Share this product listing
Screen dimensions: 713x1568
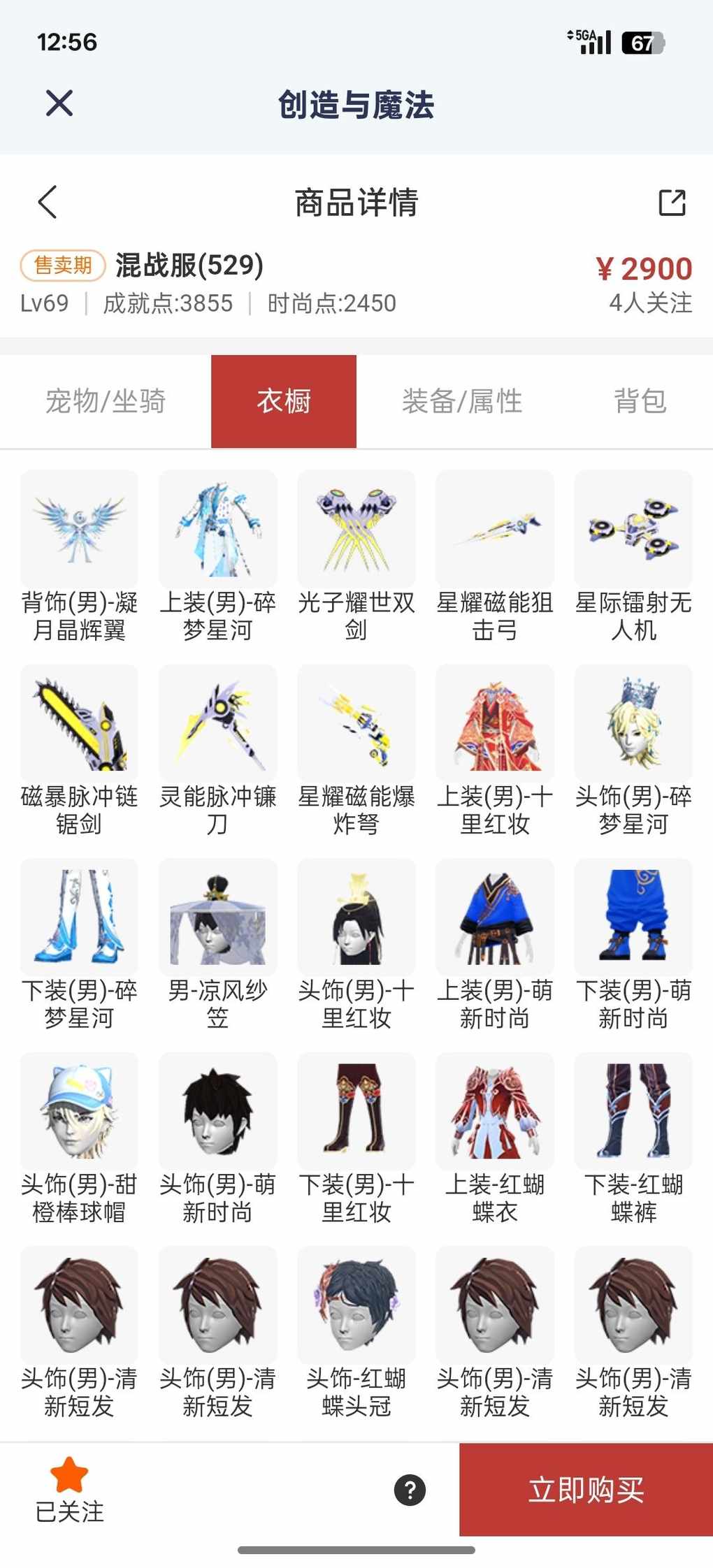coord(672,203)
